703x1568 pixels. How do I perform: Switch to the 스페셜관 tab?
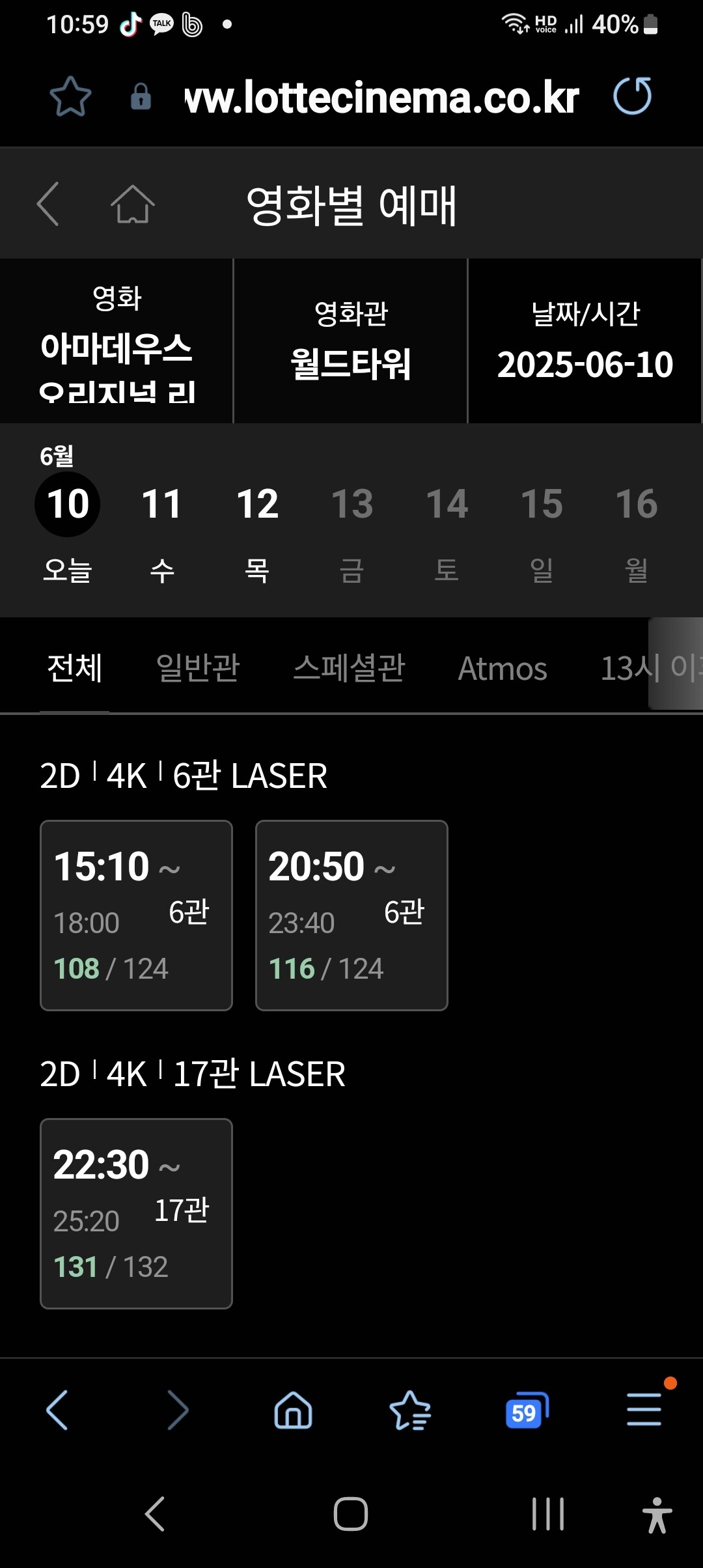[x=349, y=668]
